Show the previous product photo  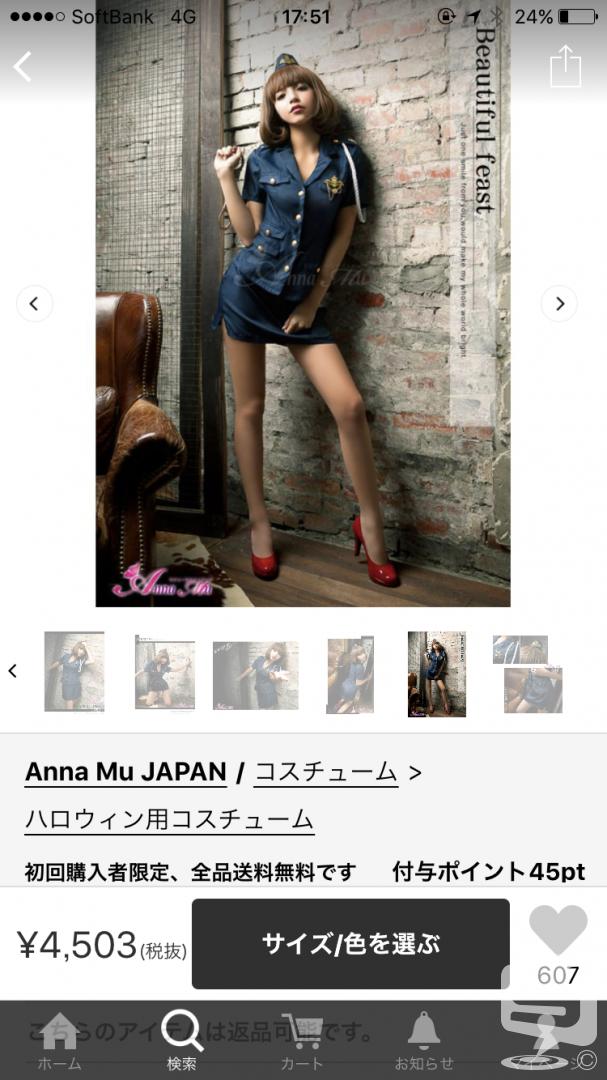34,303
